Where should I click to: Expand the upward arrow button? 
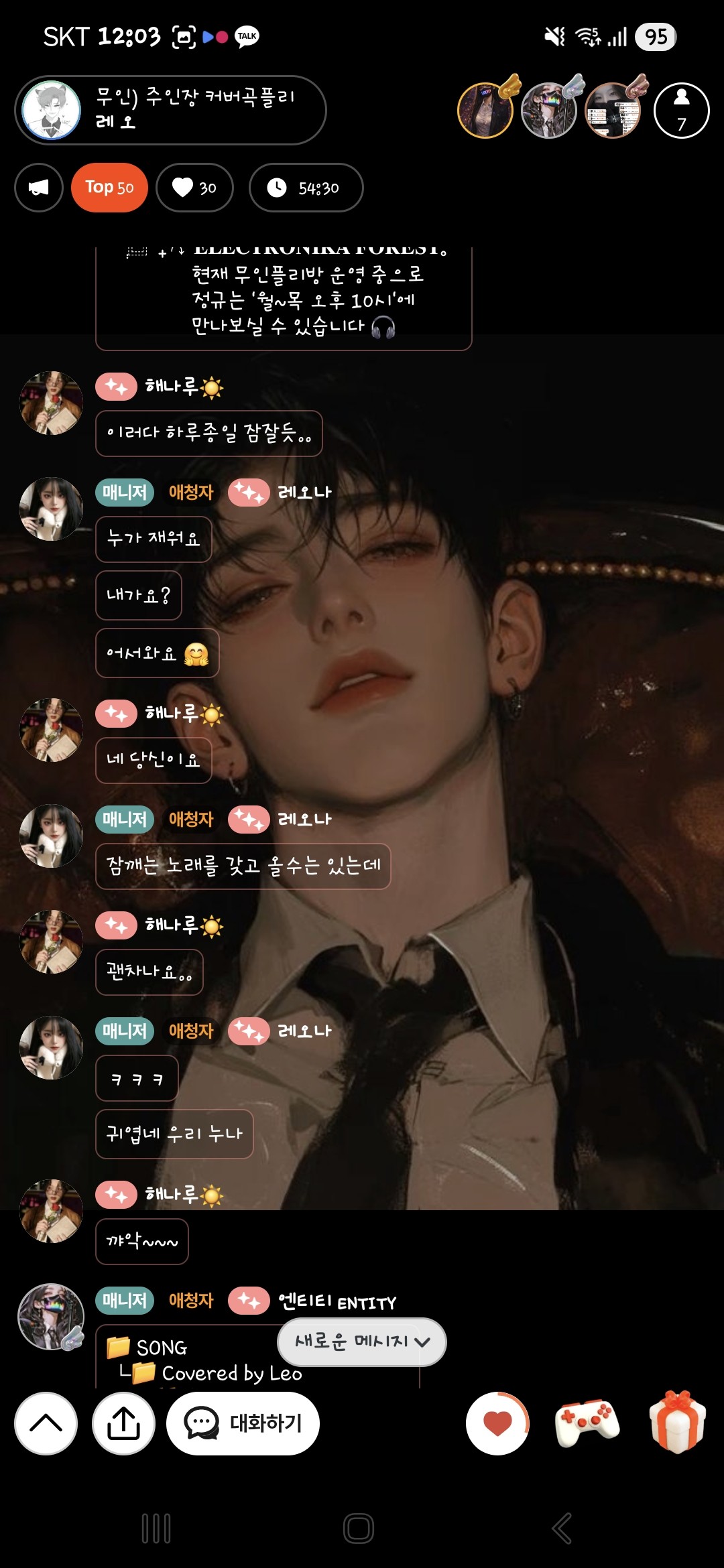46,1423
